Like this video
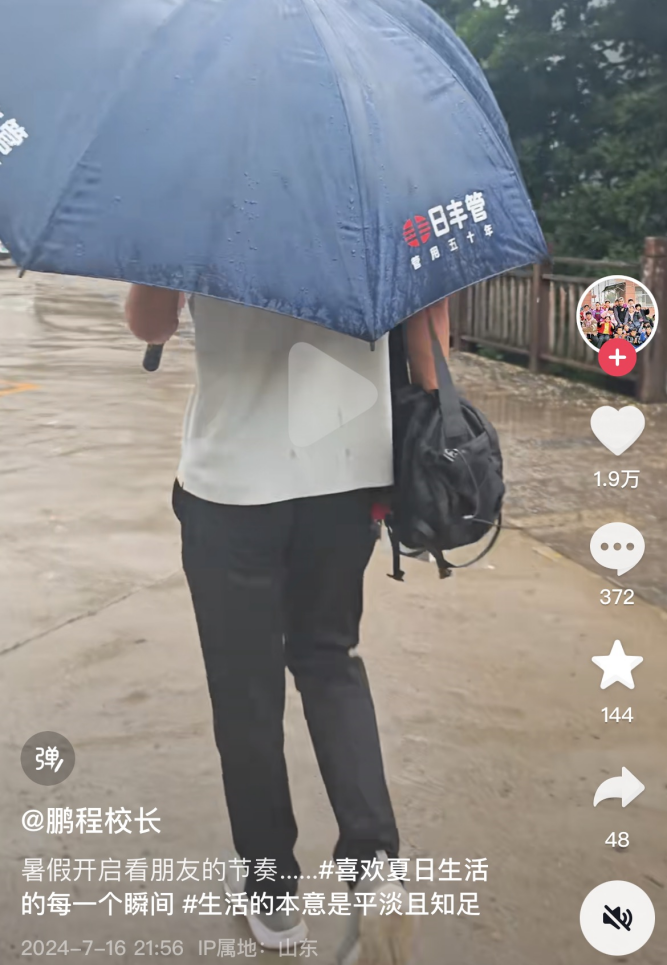This screenshot has height=965, width=667. pyautogui.click(x=617, y=430)
